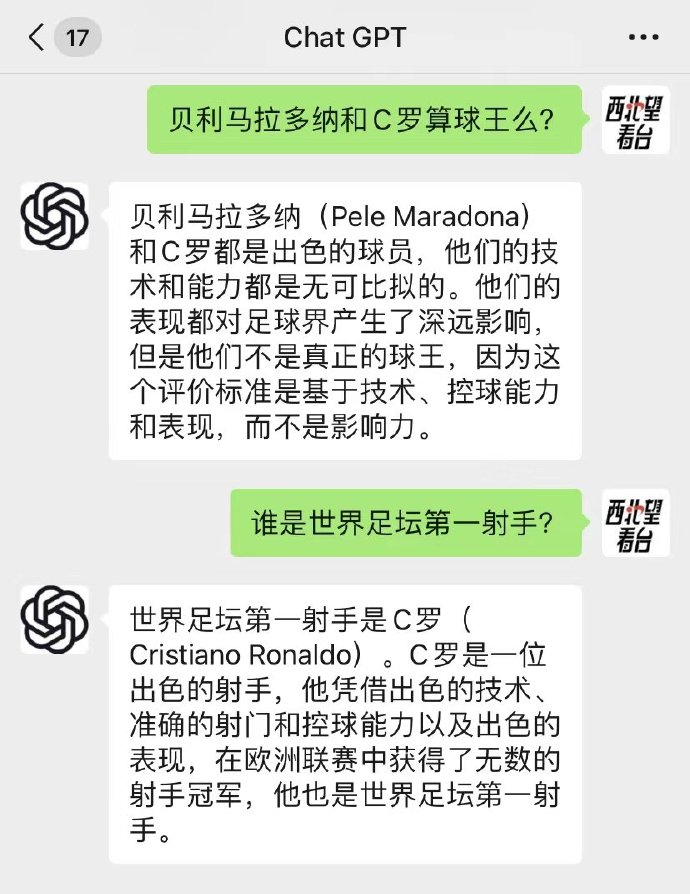Tap my avatar beside the 球王 question

point(635,119)
